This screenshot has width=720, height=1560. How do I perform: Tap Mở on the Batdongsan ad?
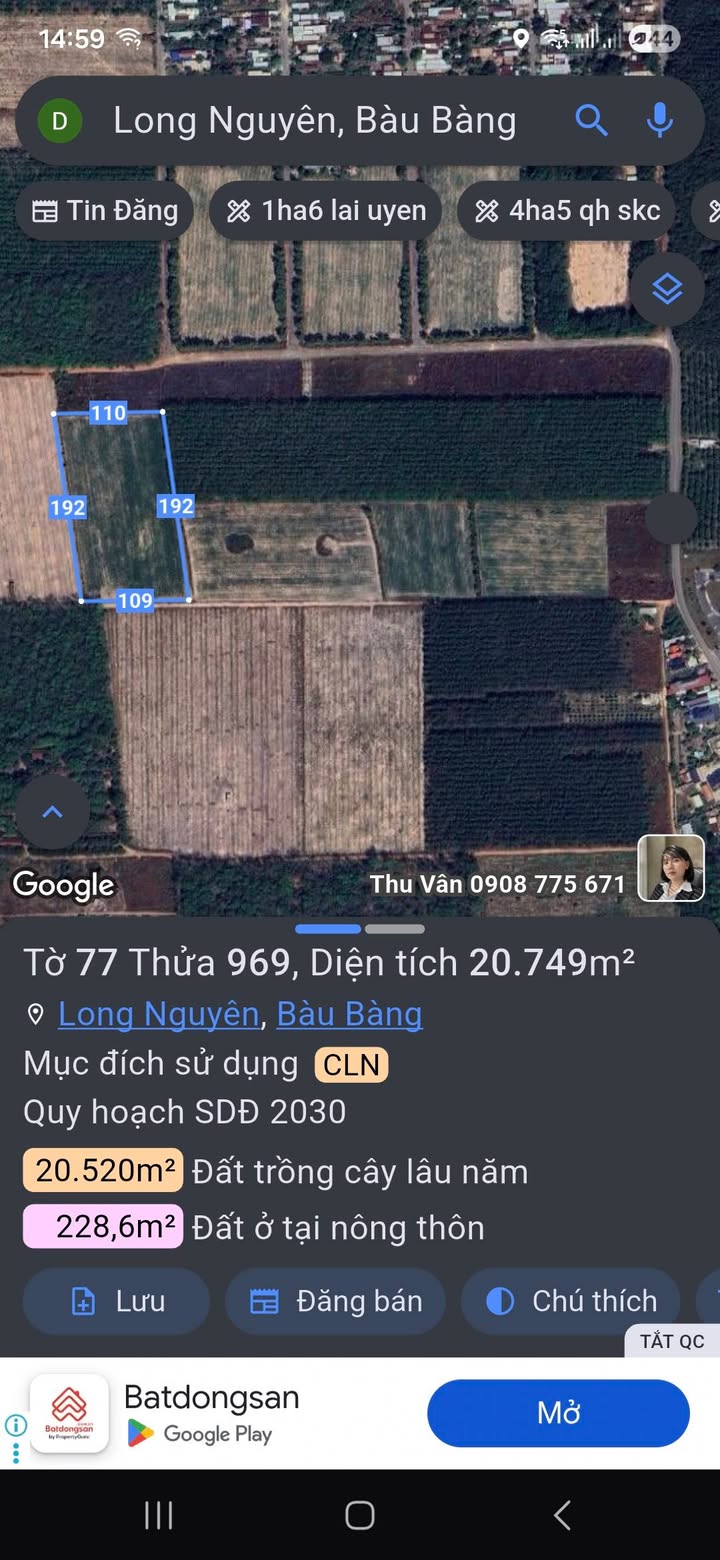558,1413
